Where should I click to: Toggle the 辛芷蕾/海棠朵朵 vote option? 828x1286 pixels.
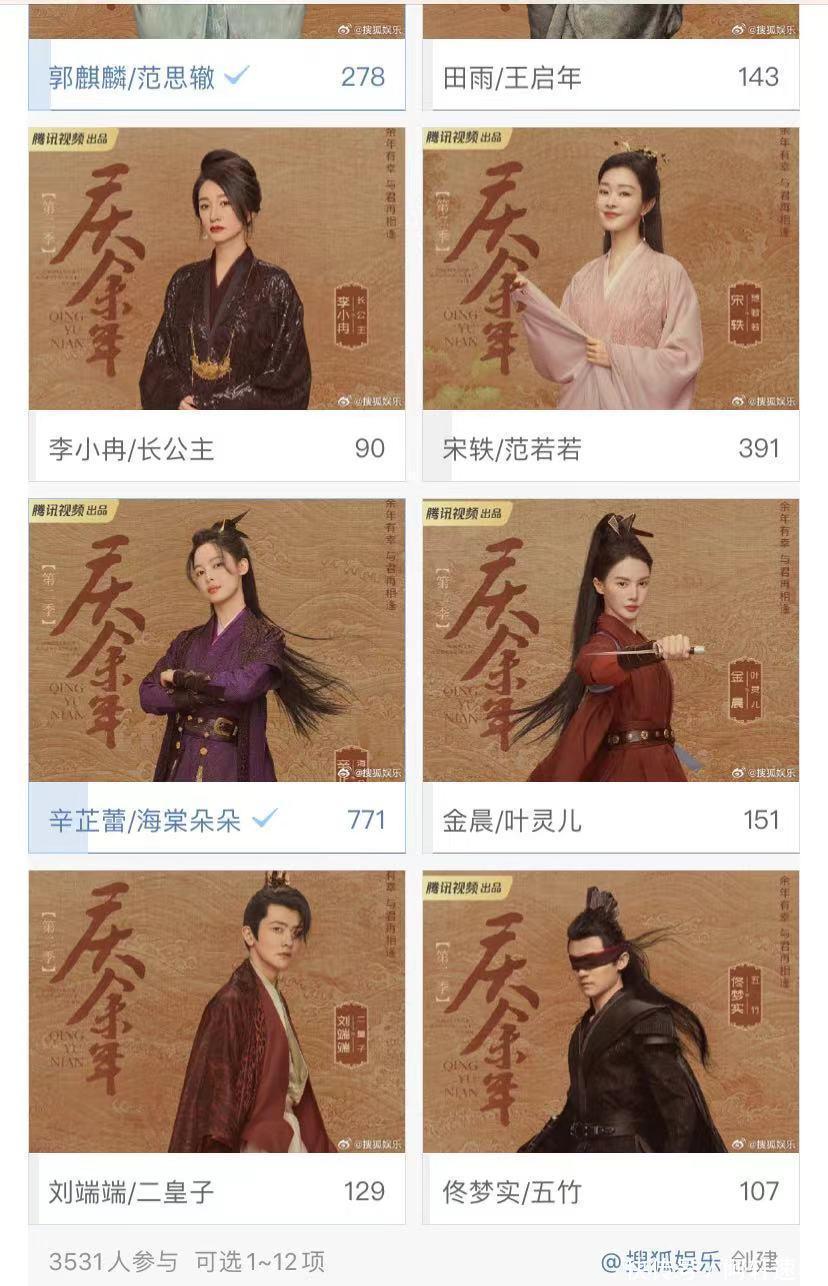point(216,820)
